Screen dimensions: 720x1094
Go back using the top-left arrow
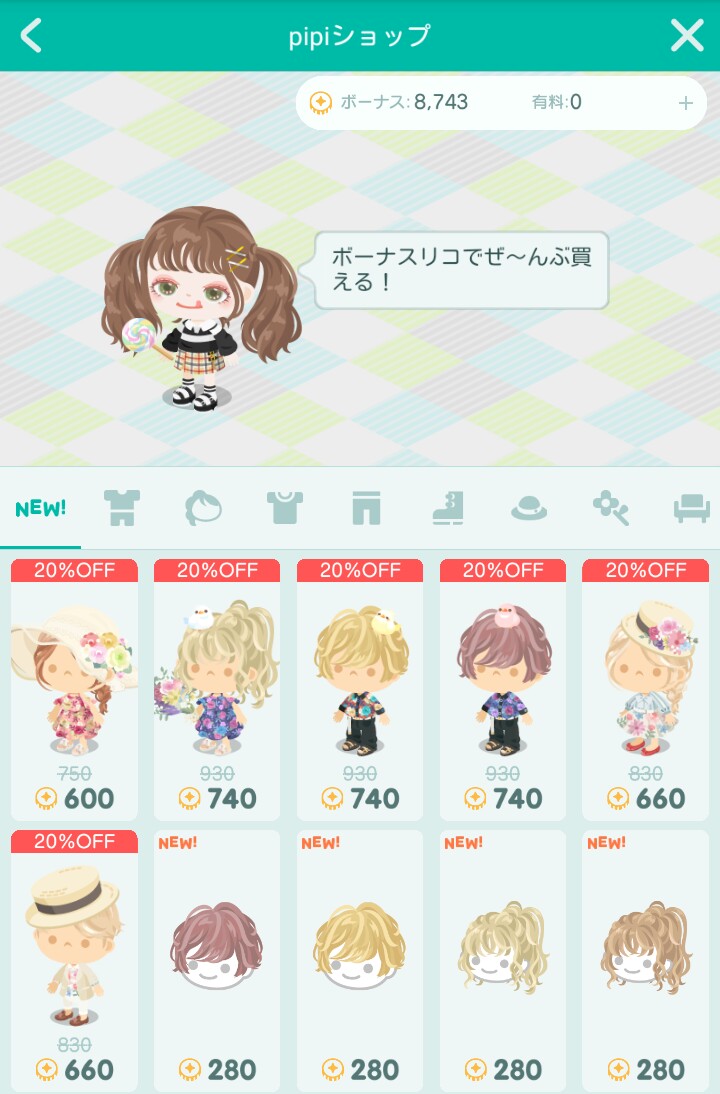pos(31,35)
